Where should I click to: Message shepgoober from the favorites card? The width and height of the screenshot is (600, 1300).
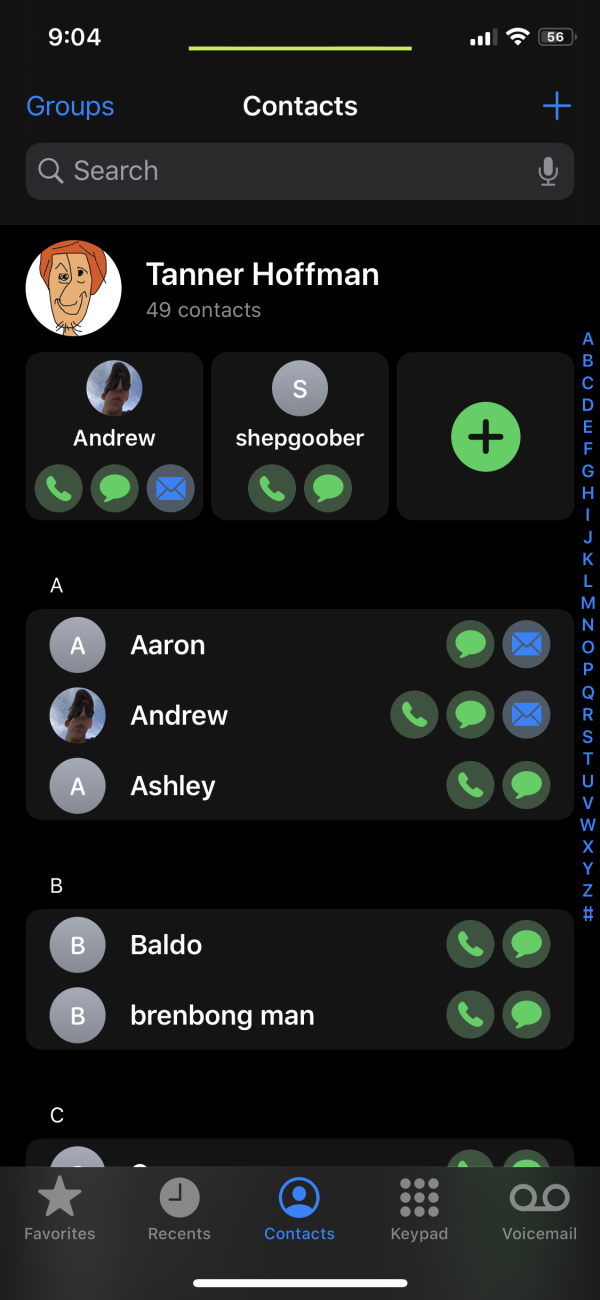(x=328, y=489)
